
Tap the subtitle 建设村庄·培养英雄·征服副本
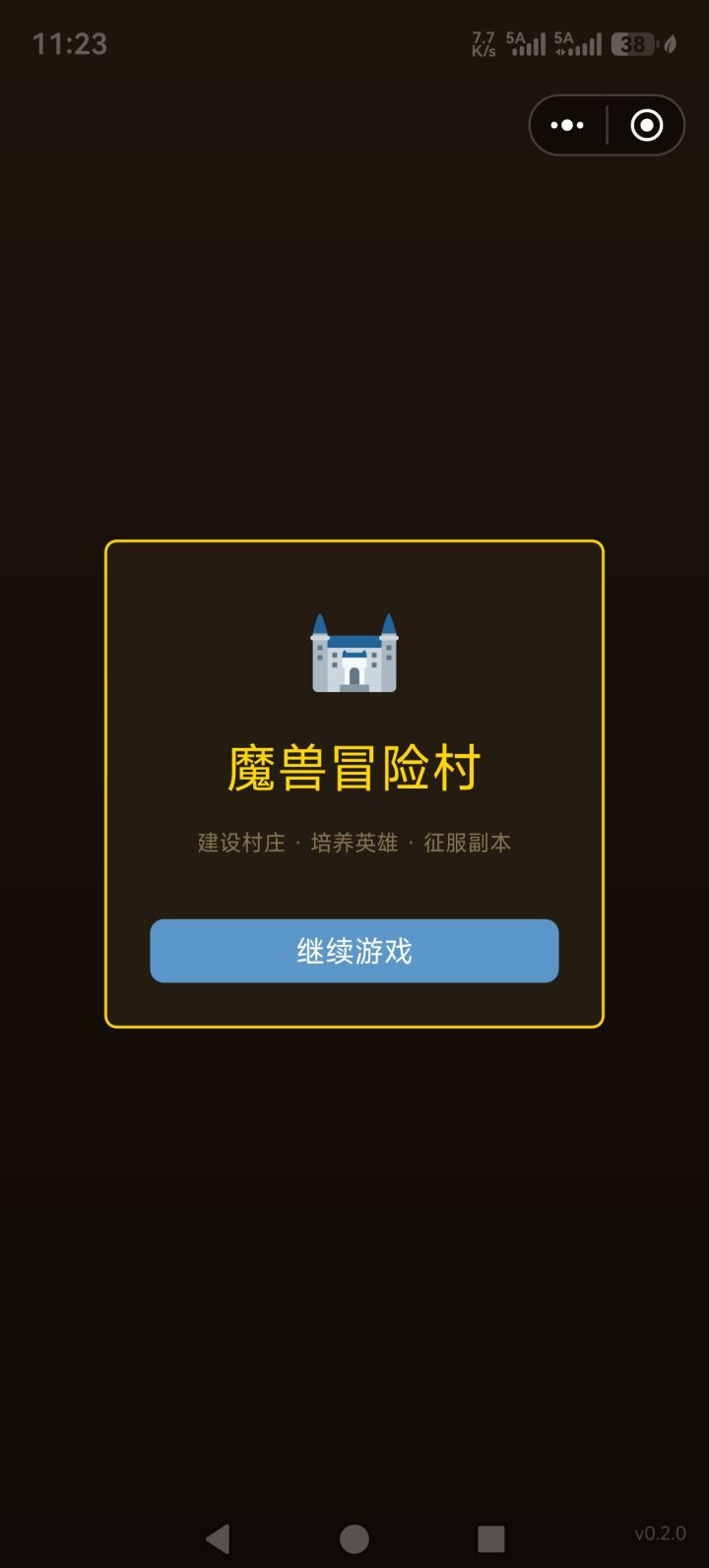354,843
